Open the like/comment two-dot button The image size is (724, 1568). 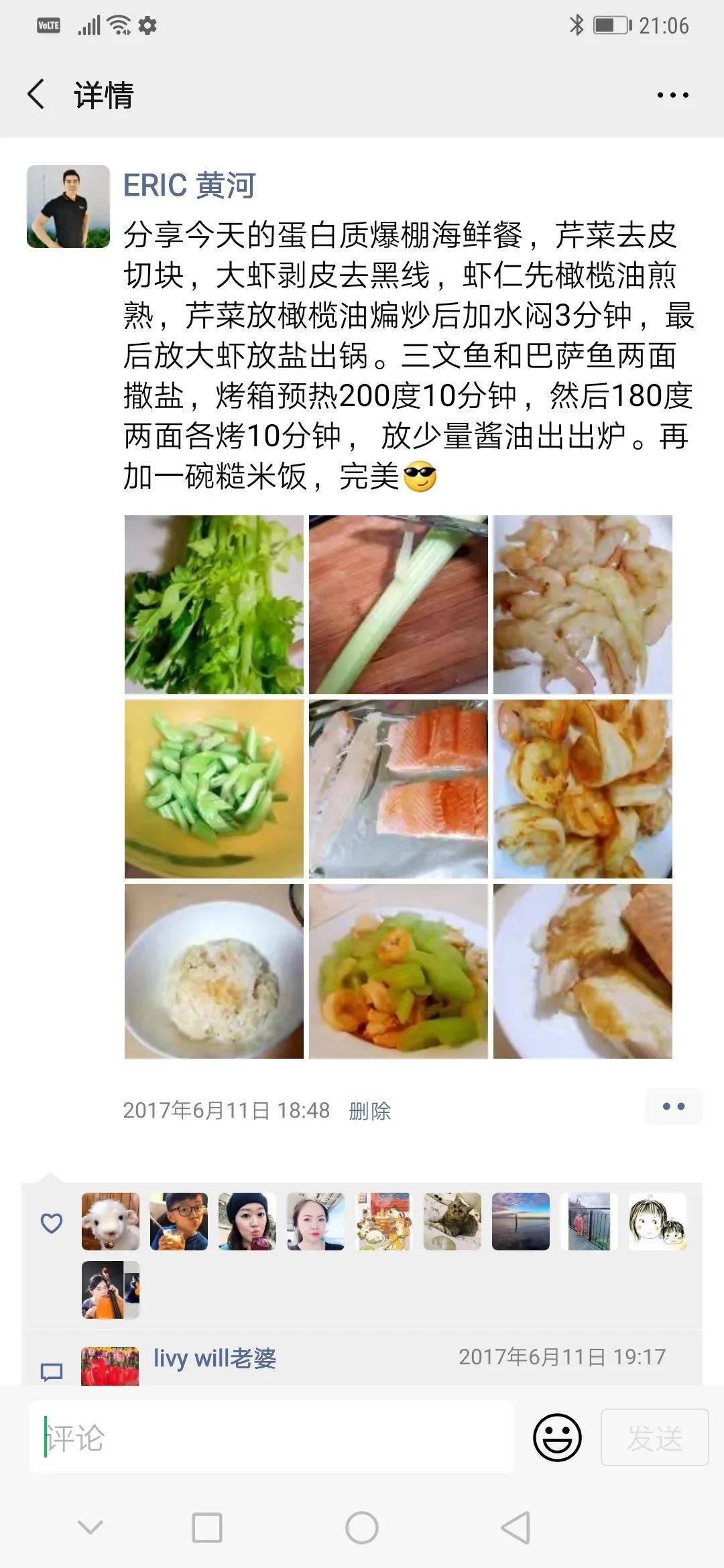tap(673, 1106)
